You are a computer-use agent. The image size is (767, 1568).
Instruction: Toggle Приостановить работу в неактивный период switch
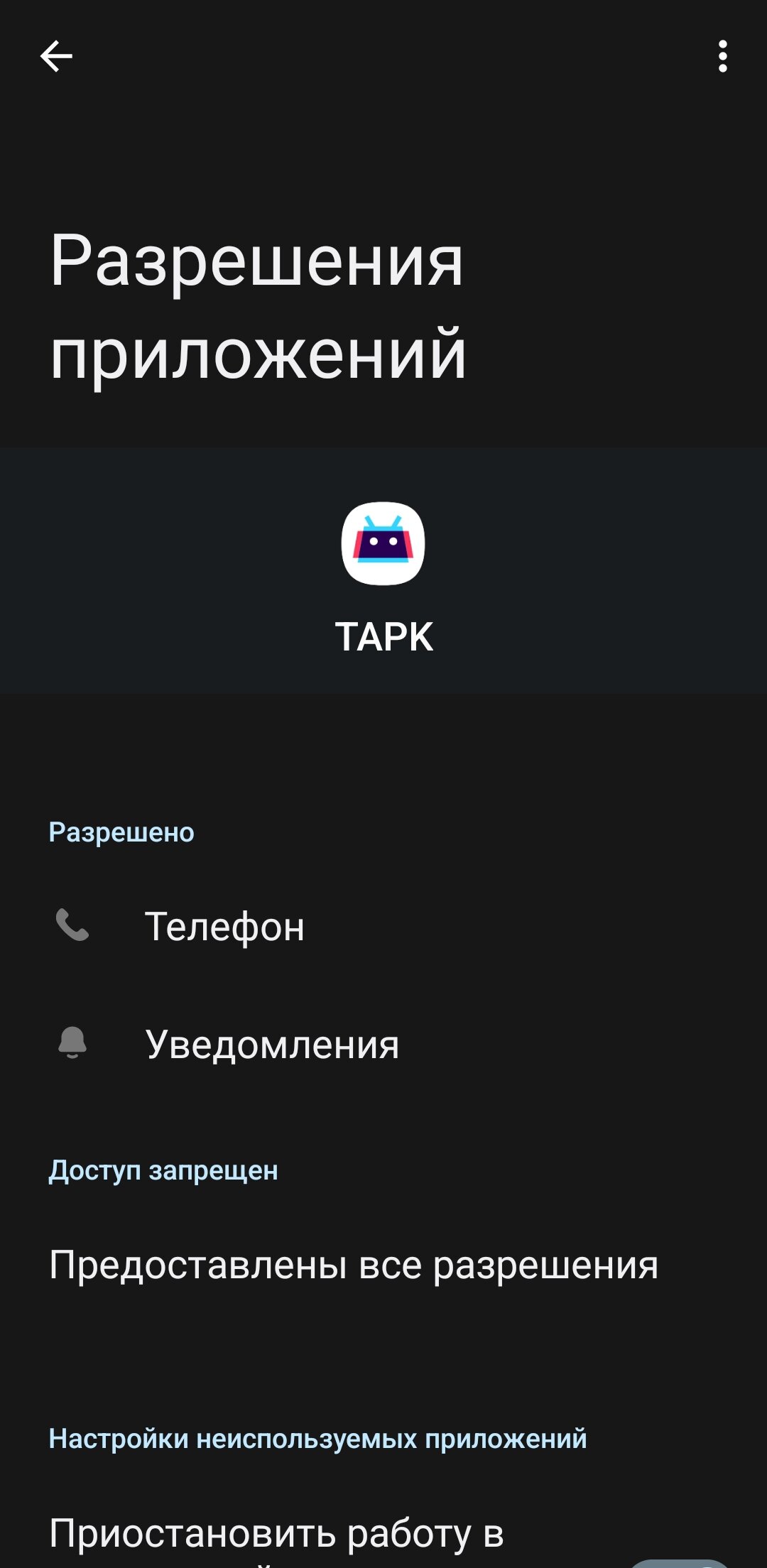pos(680,1562)
